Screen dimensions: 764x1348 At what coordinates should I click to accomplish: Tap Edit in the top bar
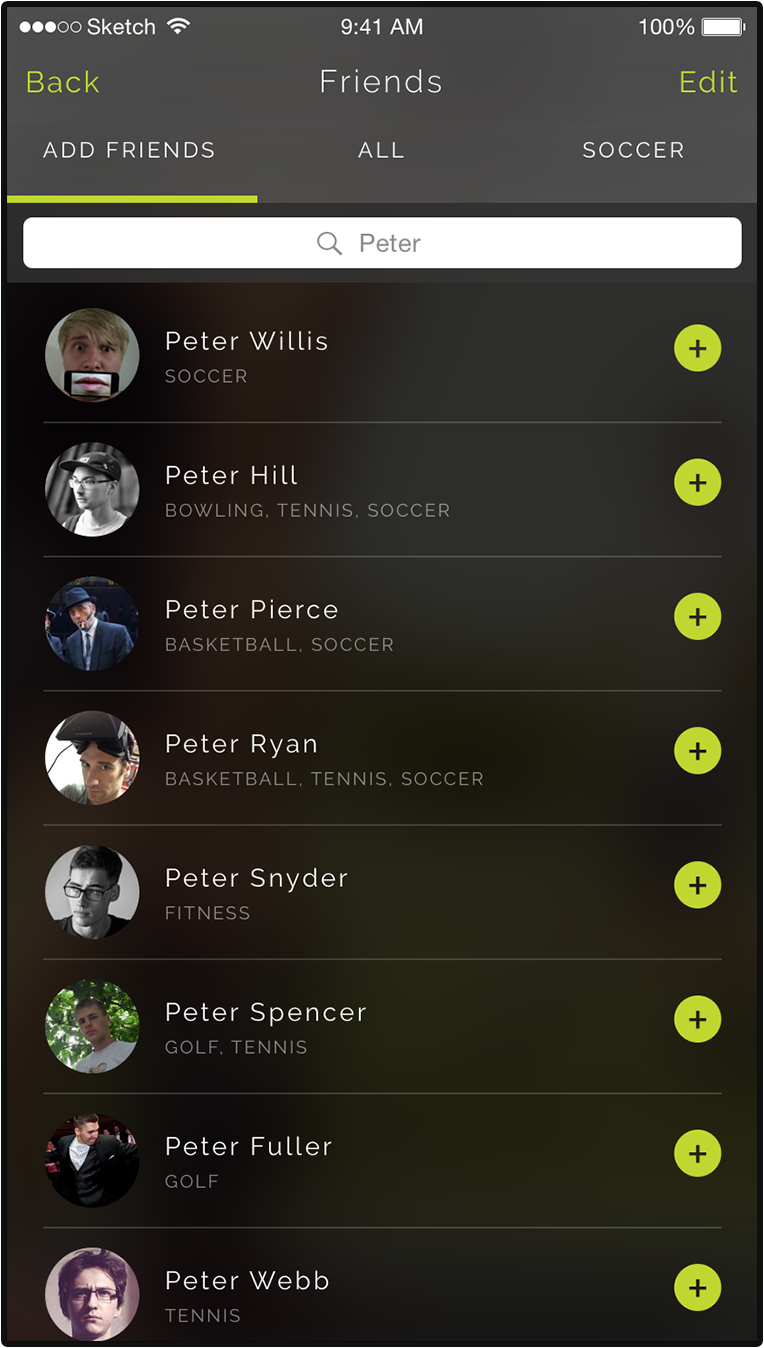[708, 82]
